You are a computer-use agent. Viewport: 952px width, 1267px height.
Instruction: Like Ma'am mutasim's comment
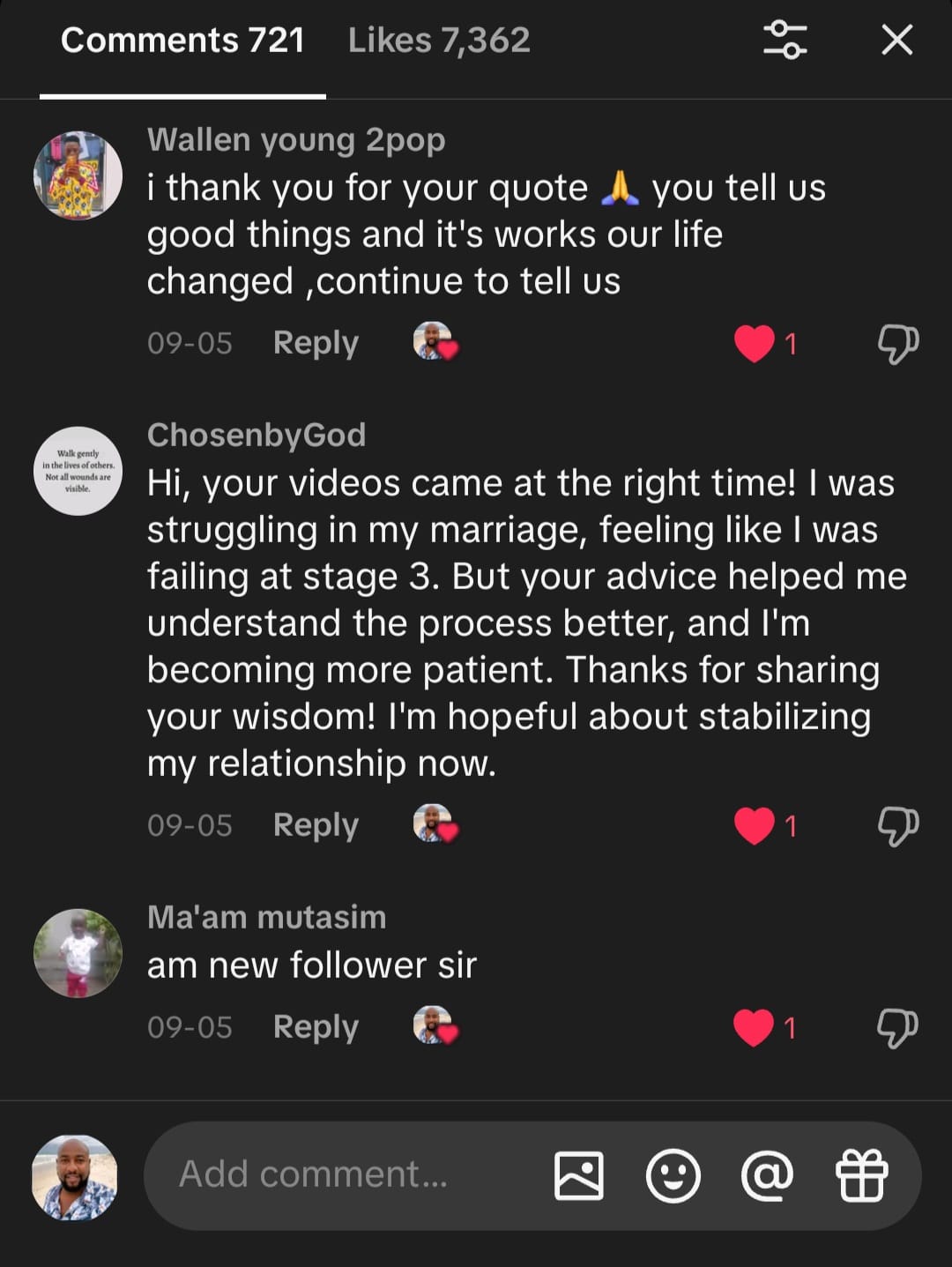(x=755, y=1027)
